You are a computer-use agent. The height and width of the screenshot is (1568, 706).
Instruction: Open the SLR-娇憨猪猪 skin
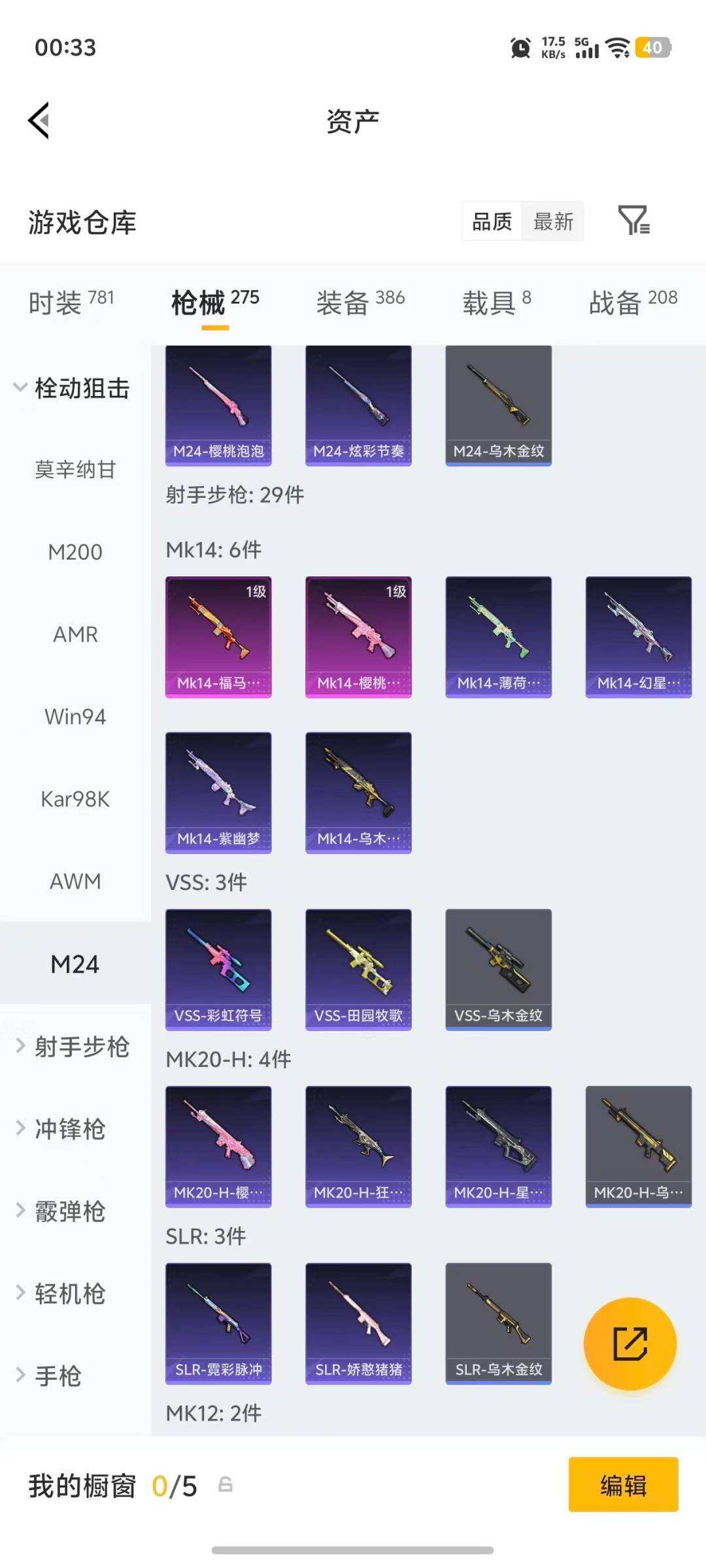[x=358, y=1323]
